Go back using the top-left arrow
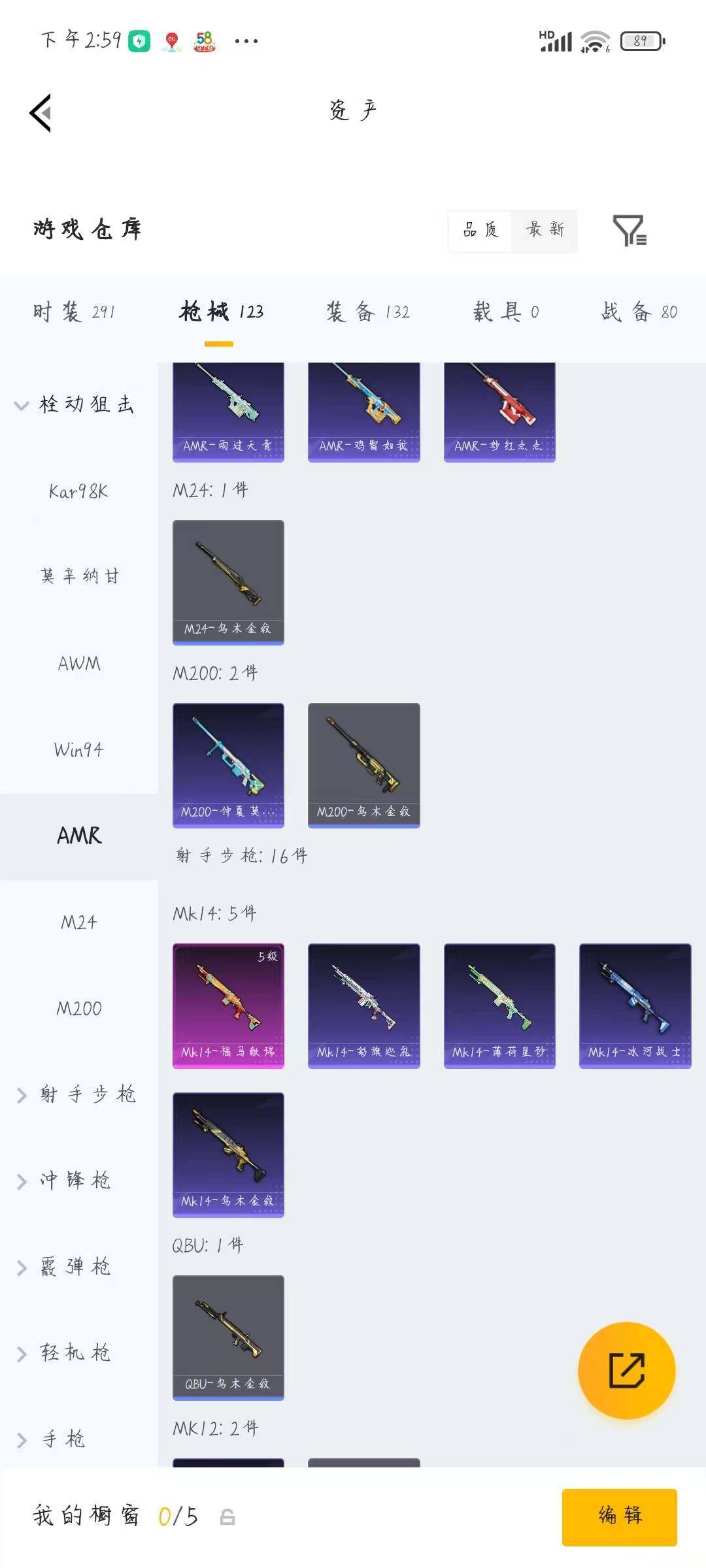Viewport: 706px width, 1568px height. click(x=41, y=113)
